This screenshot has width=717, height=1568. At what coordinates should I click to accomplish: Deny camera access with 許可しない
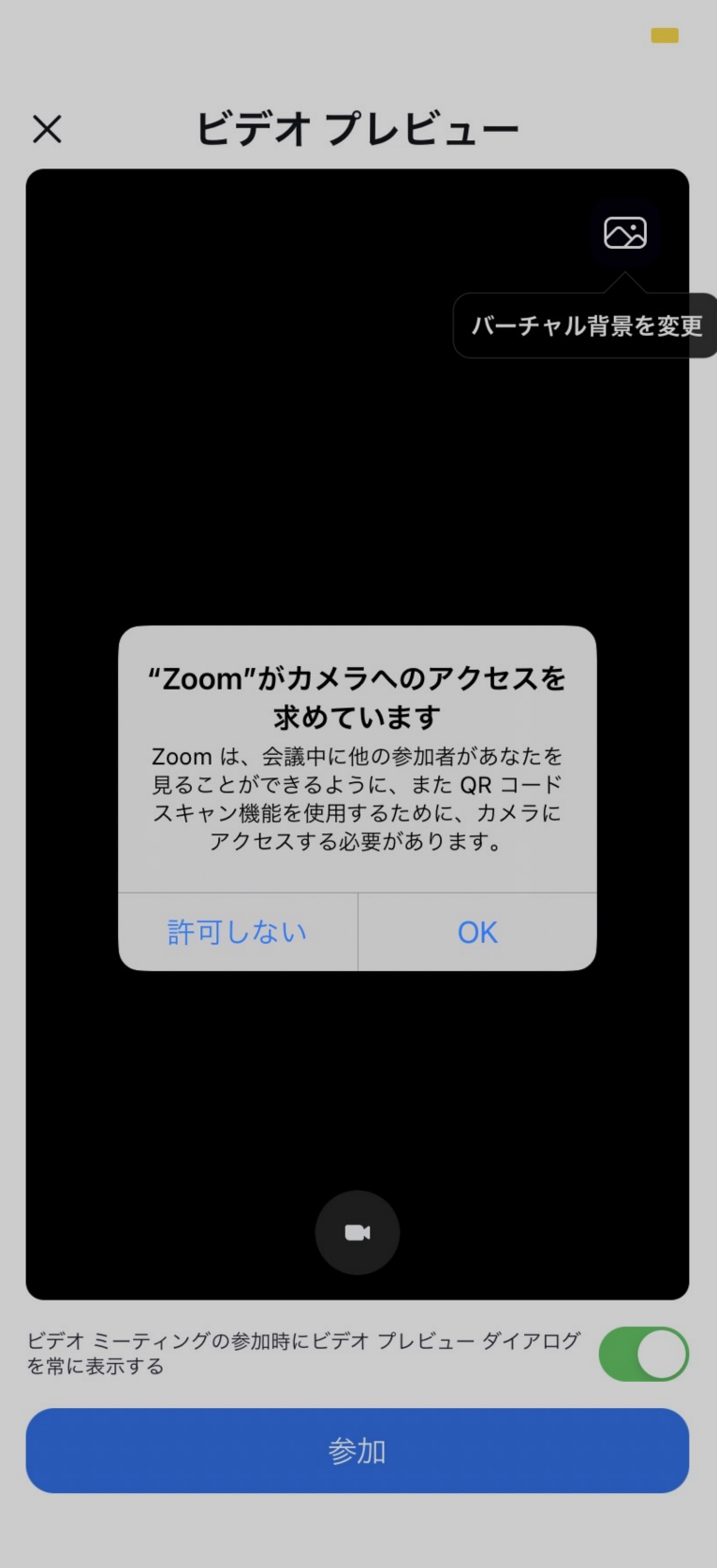tap(238, 932)
